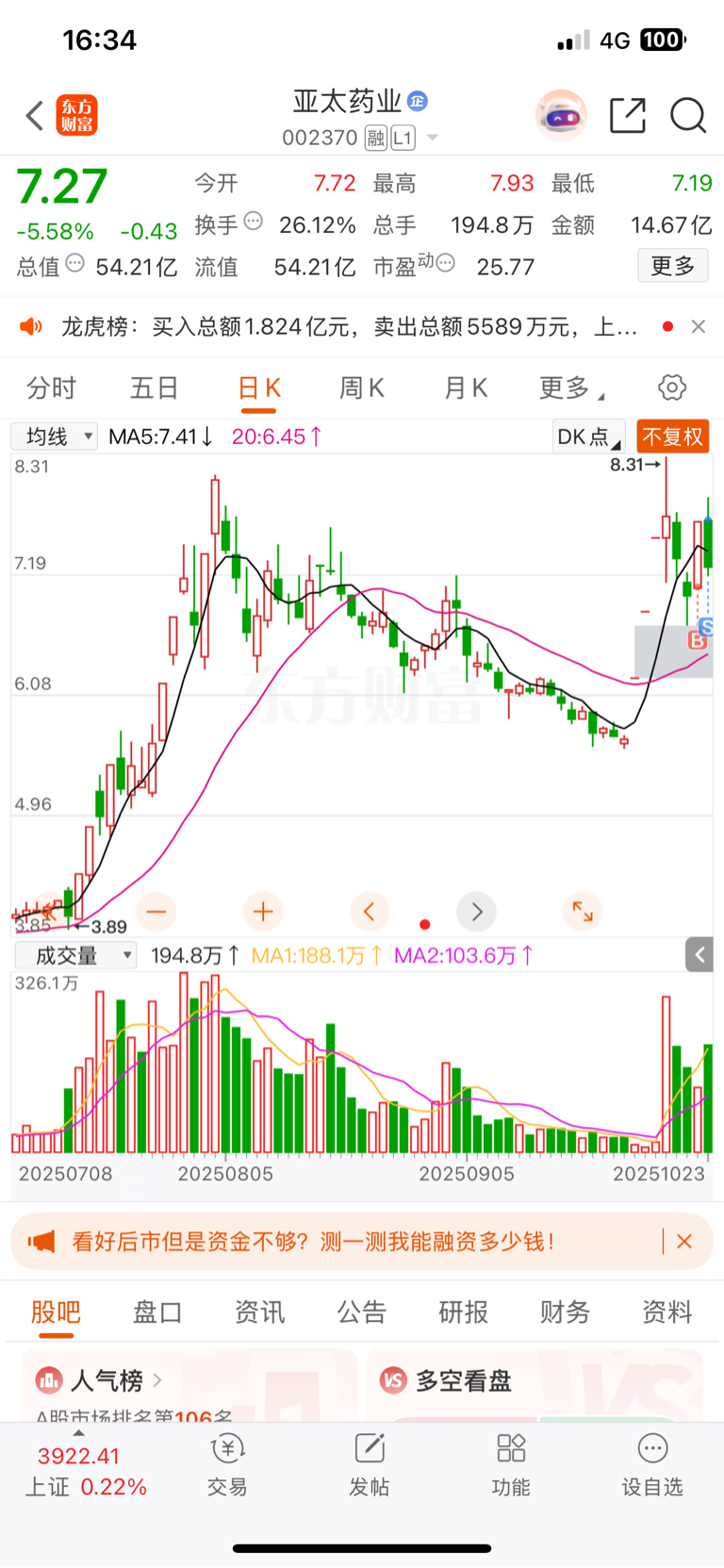724x1568 pixels.
Task: Switch to the 盘口 tab
Action: point(156,1312)
